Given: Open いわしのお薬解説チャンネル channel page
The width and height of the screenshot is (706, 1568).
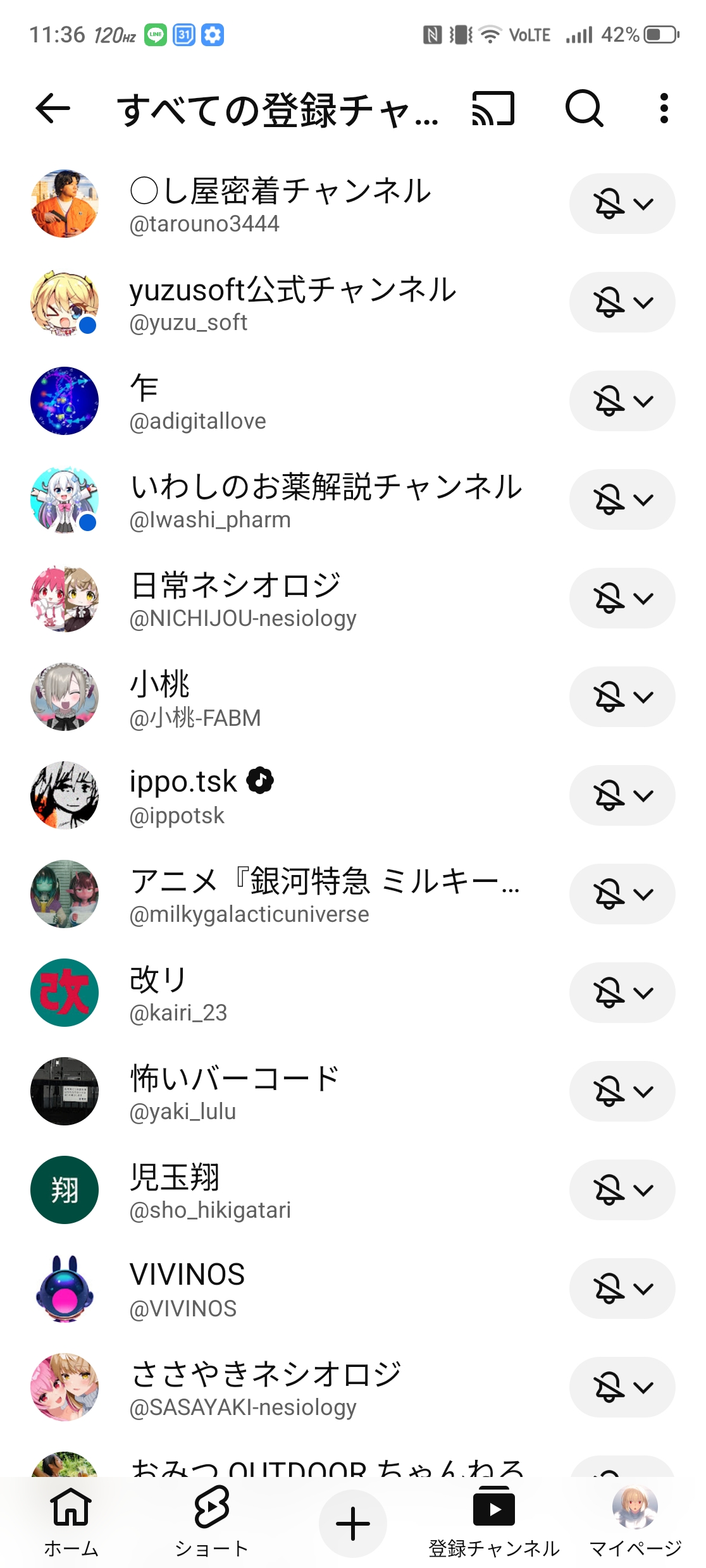Looking at the screenshot, I should click(x=325, y=500).
